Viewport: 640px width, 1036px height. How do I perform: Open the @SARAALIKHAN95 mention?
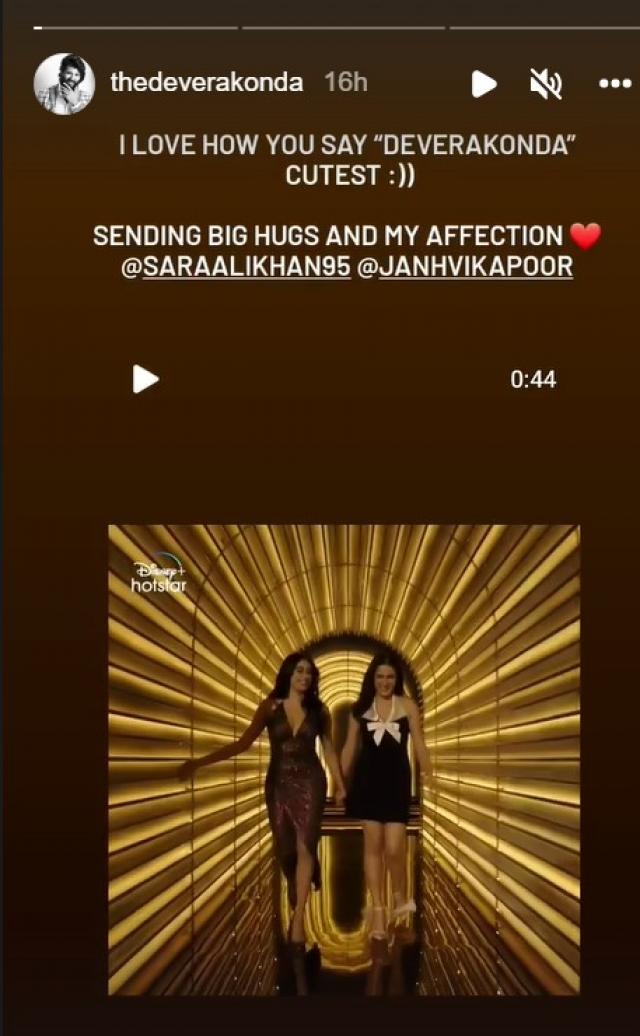[x=235, y=269]
